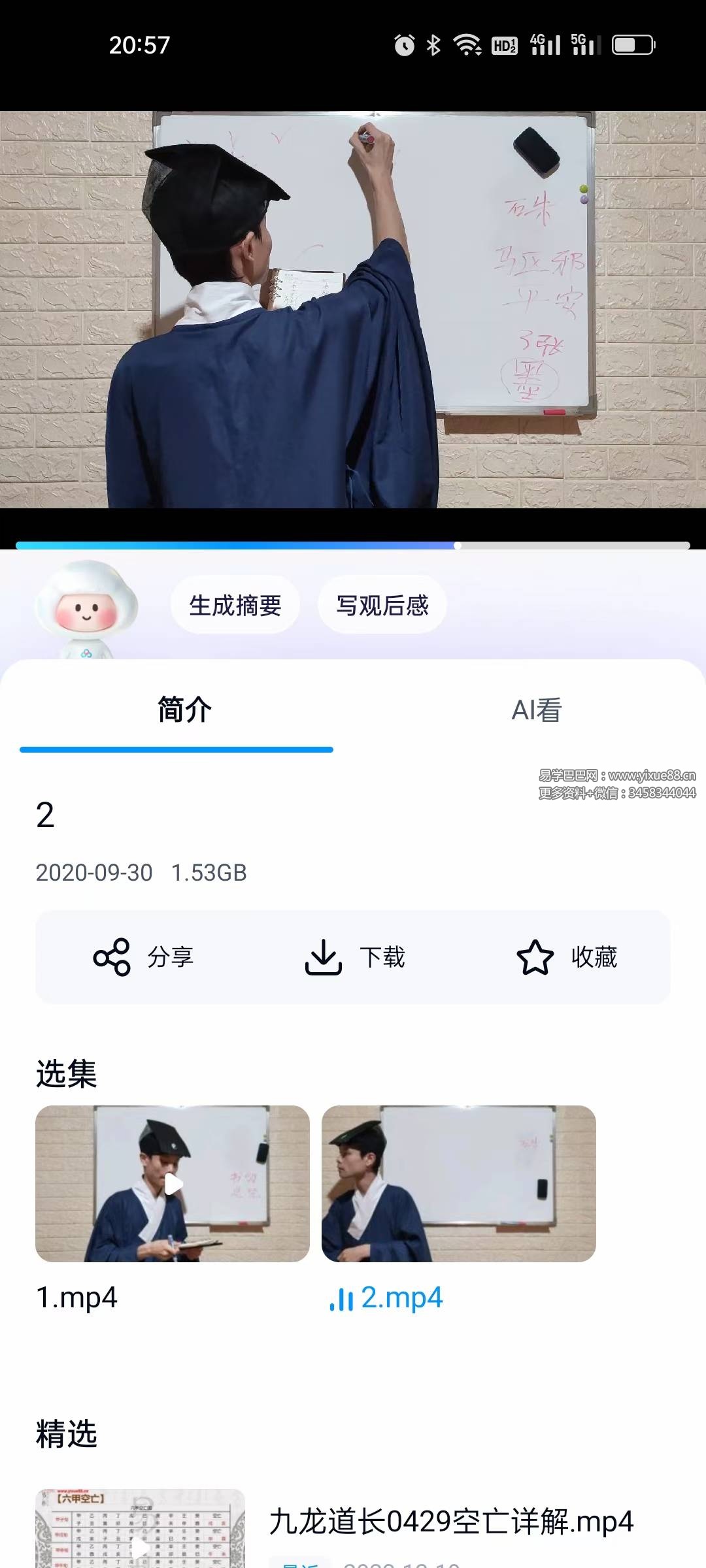Select the 写观后感 chip
The width and height of the screenshot is (706, 1568).
[382, 605]
